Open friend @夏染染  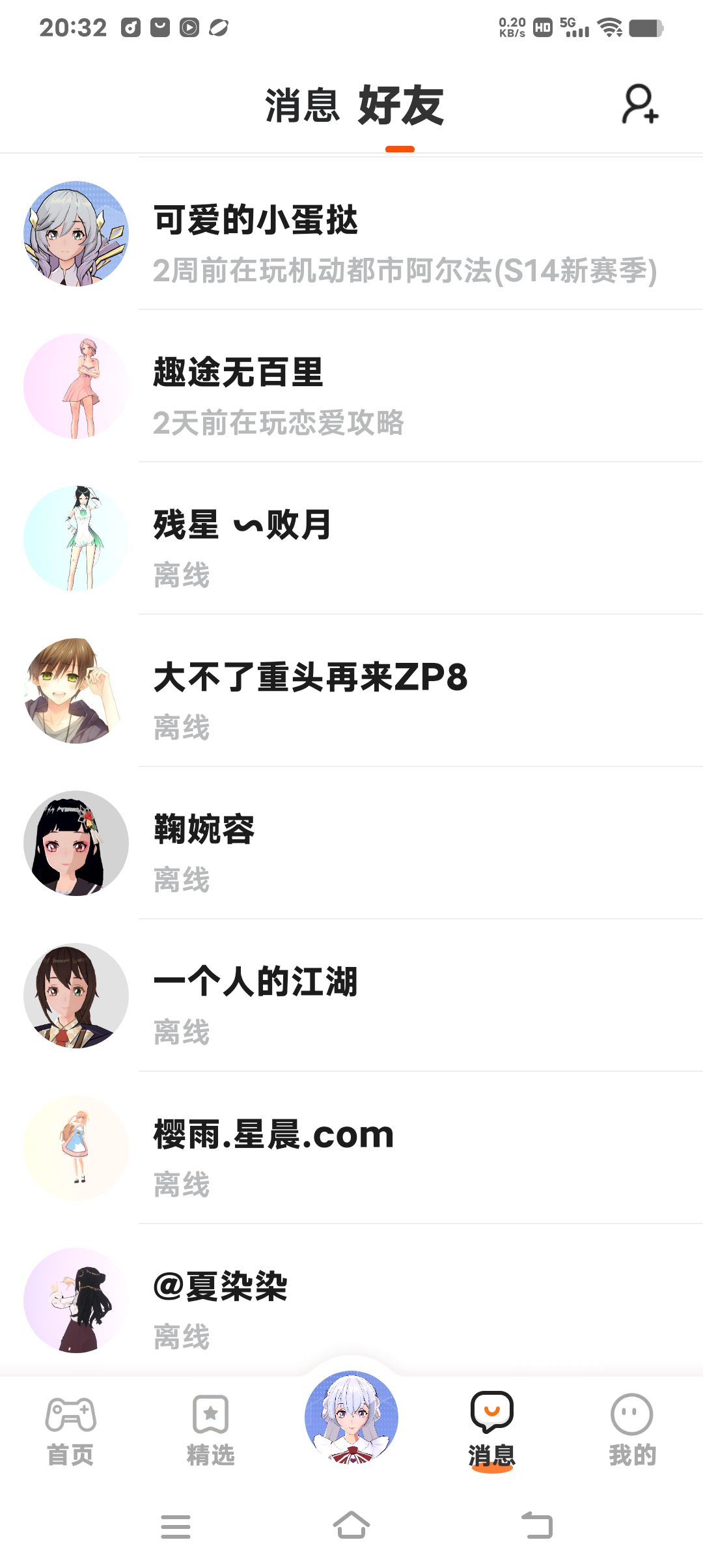(x=351, y=1301)
